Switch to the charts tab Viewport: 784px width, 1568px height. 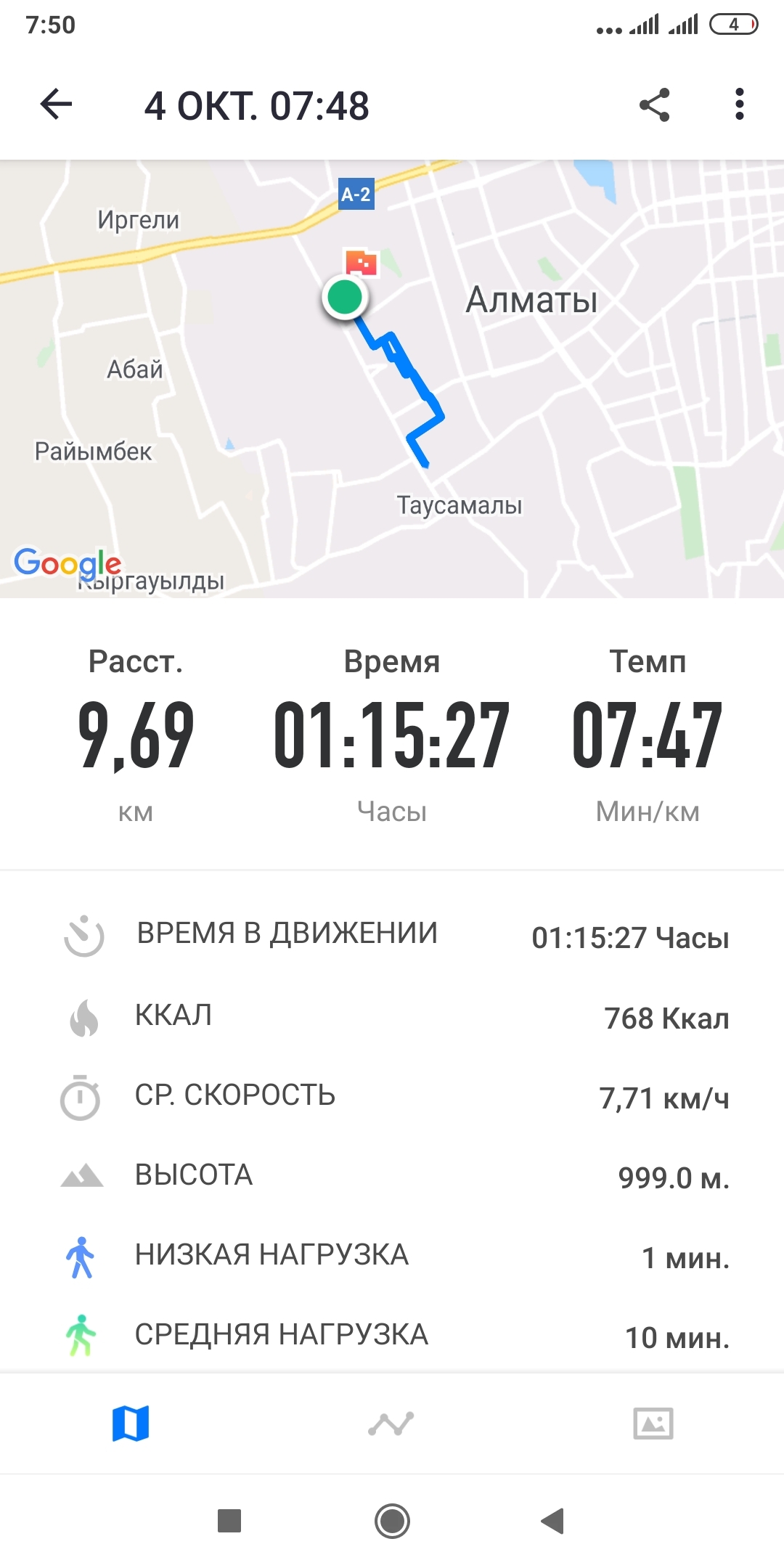pos(391,1423)
